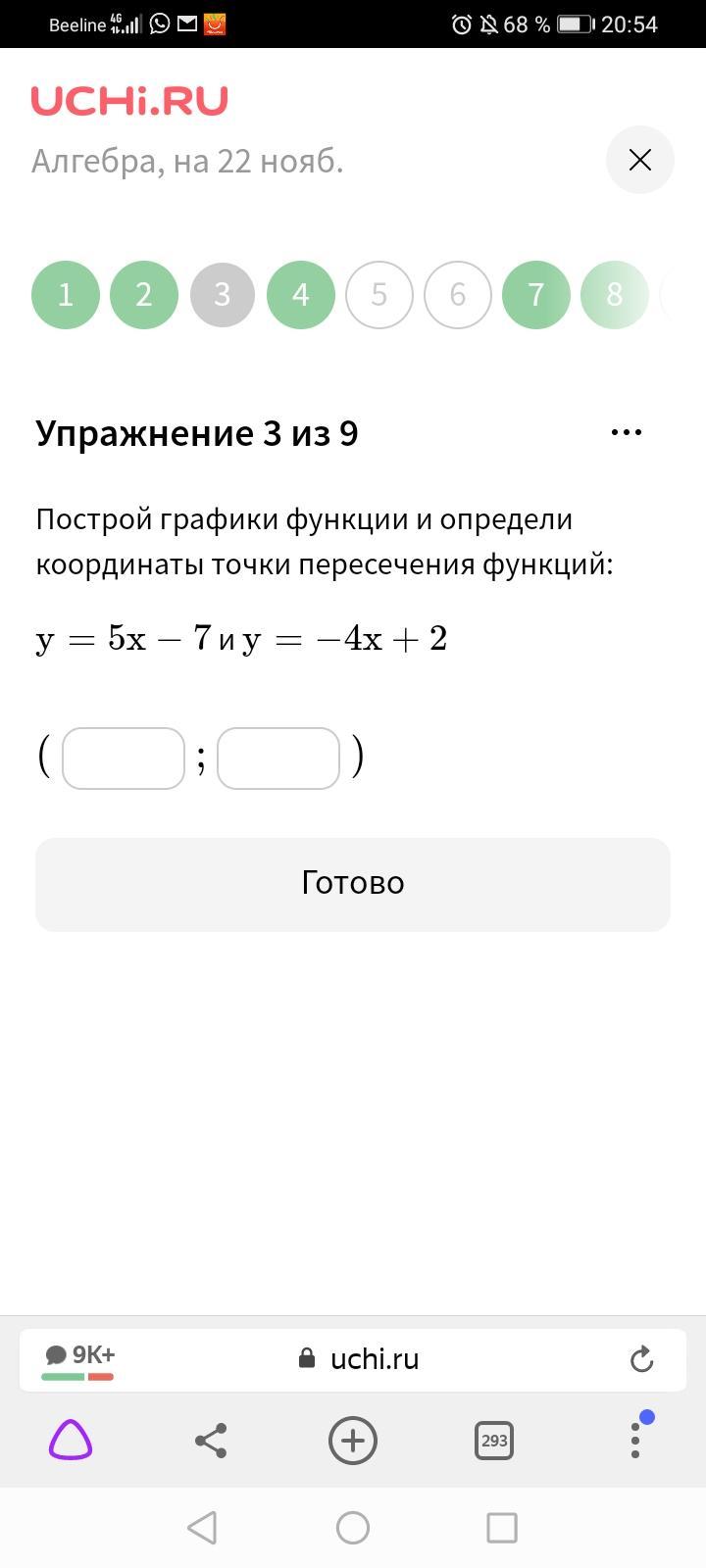Open a new browser tab
The image size is (706, 1568).
point(353,1441)
